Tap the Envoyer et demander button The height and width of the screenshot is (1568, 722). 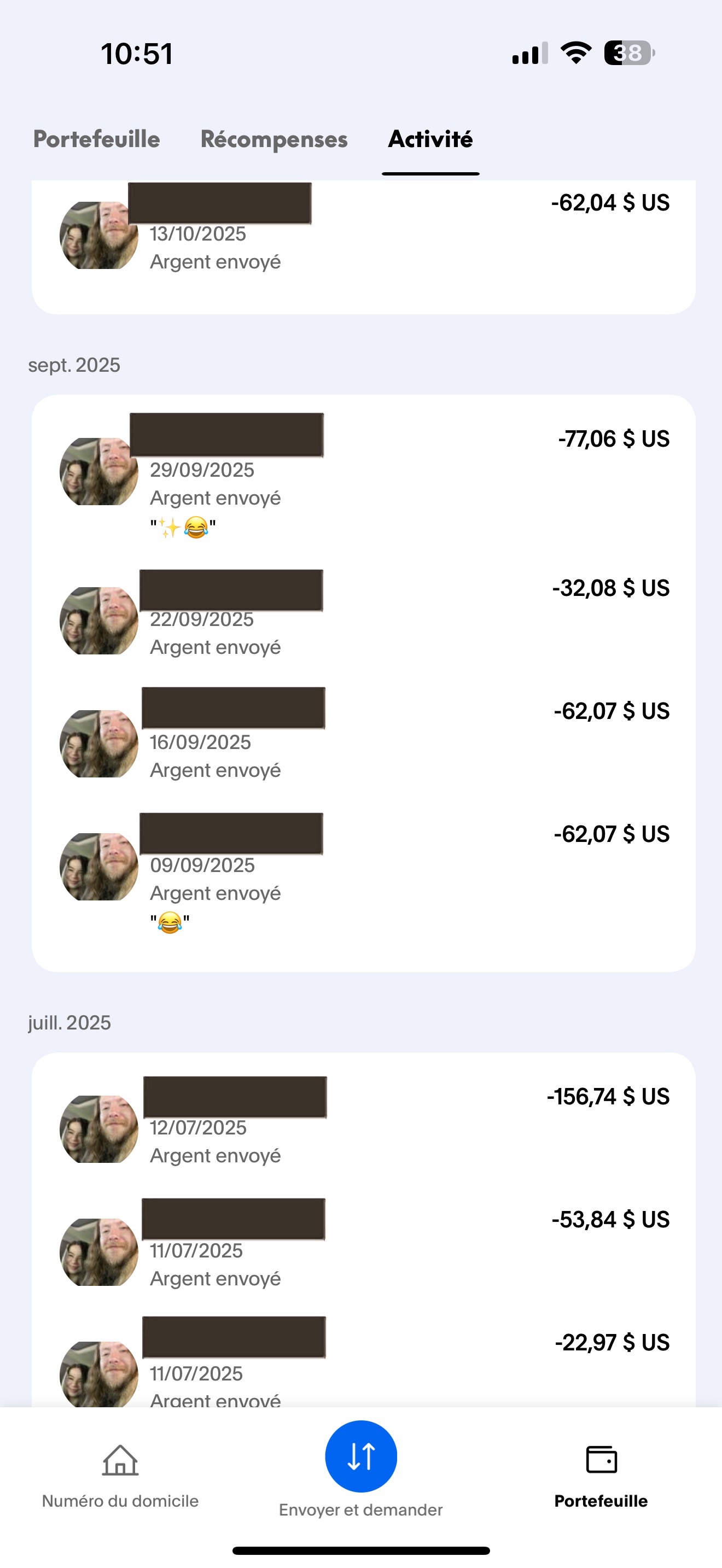(361, 1457)
